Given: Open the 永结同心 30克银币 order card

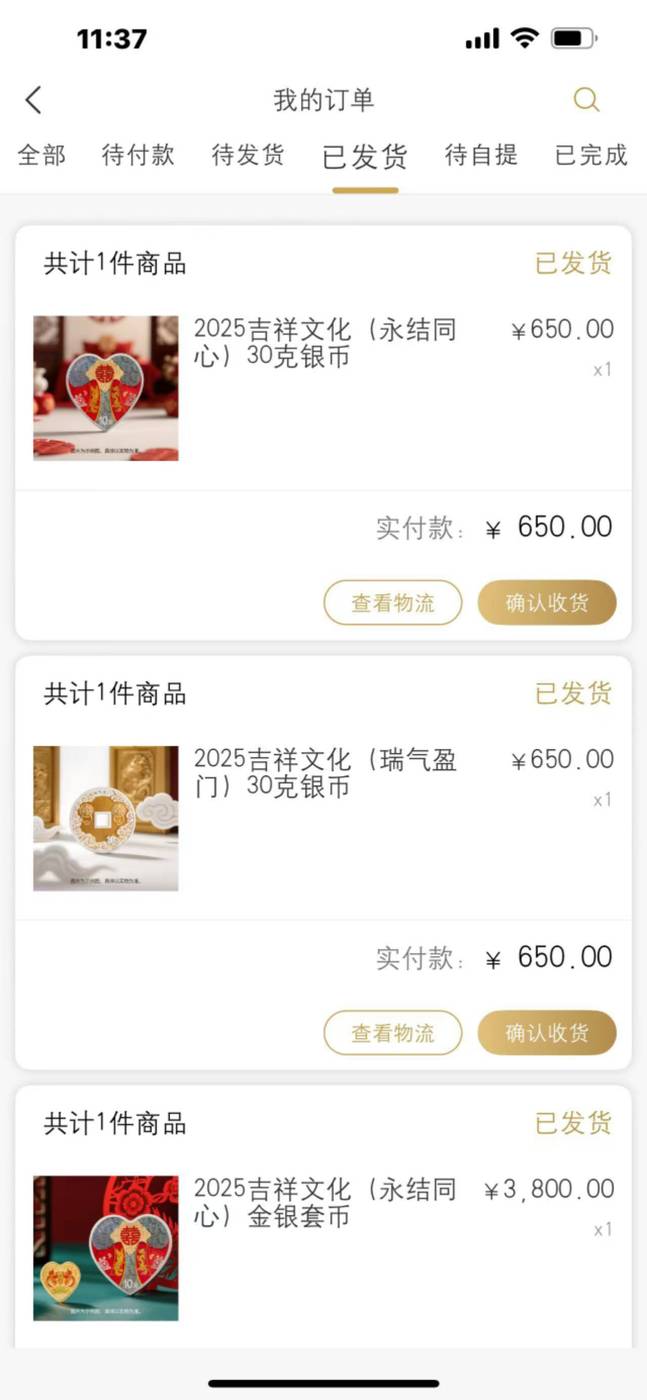Looking at the screenshot, I should coord(323,433).
